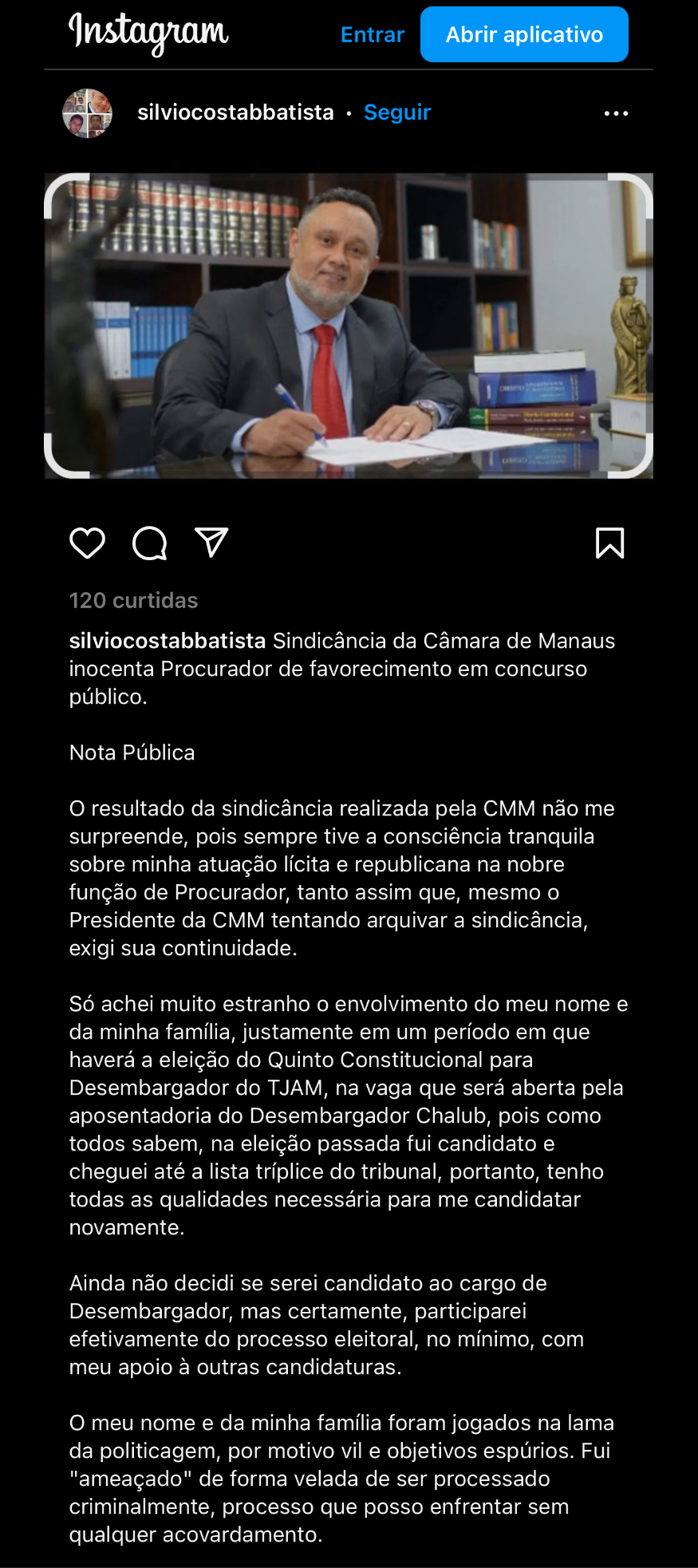Follow silviocostabbatista with Seguir

tap(396, 113)
